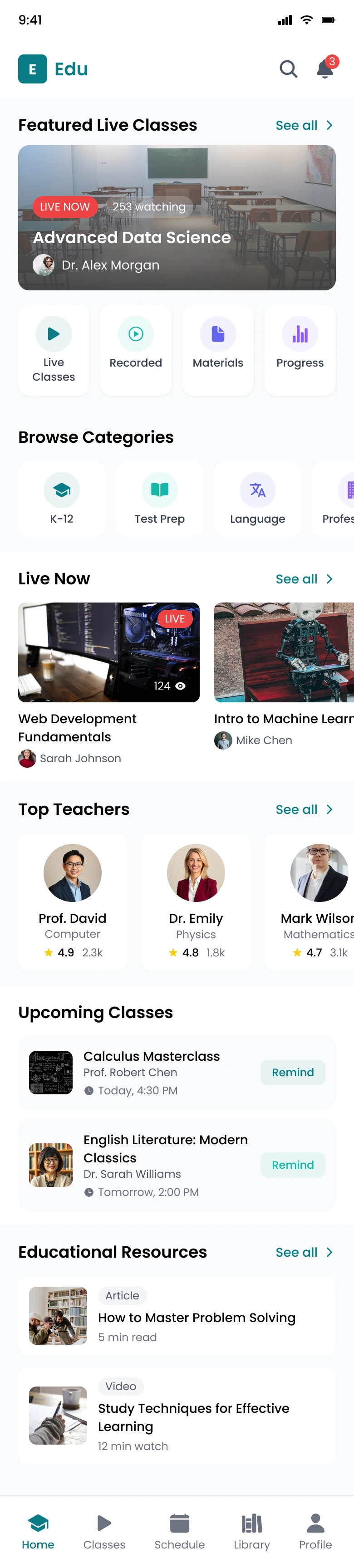Tap Remind for English Literature: Modern Classics
354x1568 pixels.
pyautogui.click(x=292, y=1165)
